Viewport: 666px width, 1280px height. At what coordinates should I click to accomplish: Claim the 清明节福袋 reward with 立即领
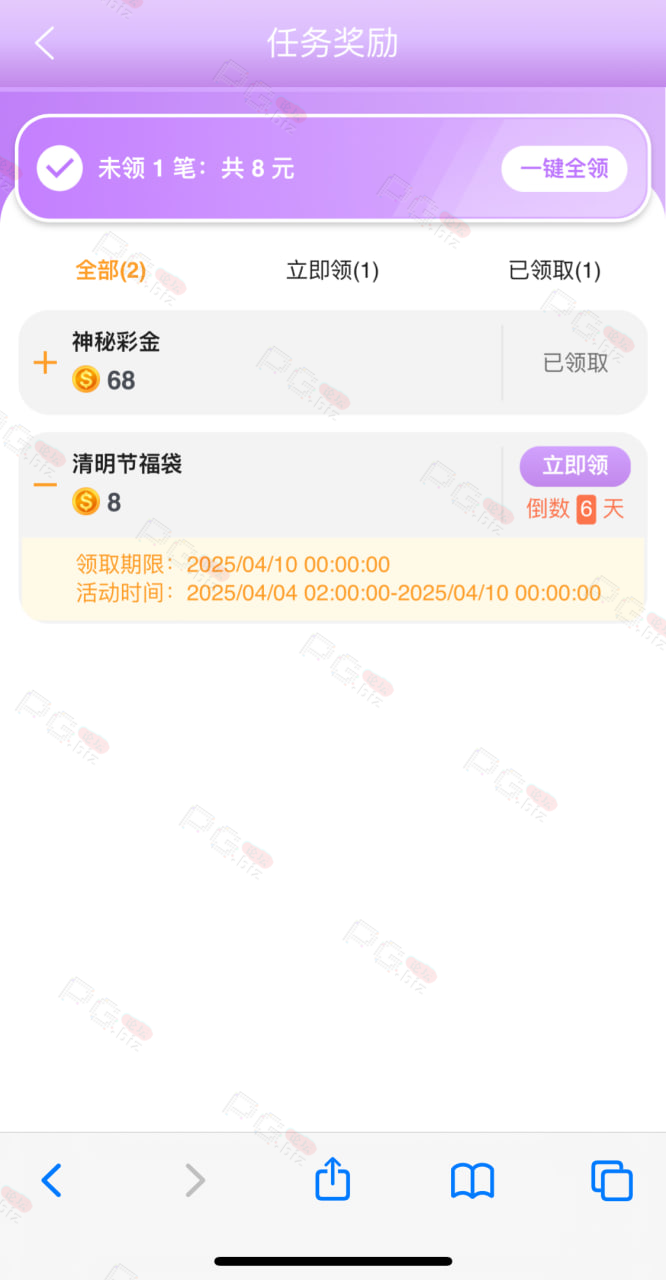click(575, 466)
